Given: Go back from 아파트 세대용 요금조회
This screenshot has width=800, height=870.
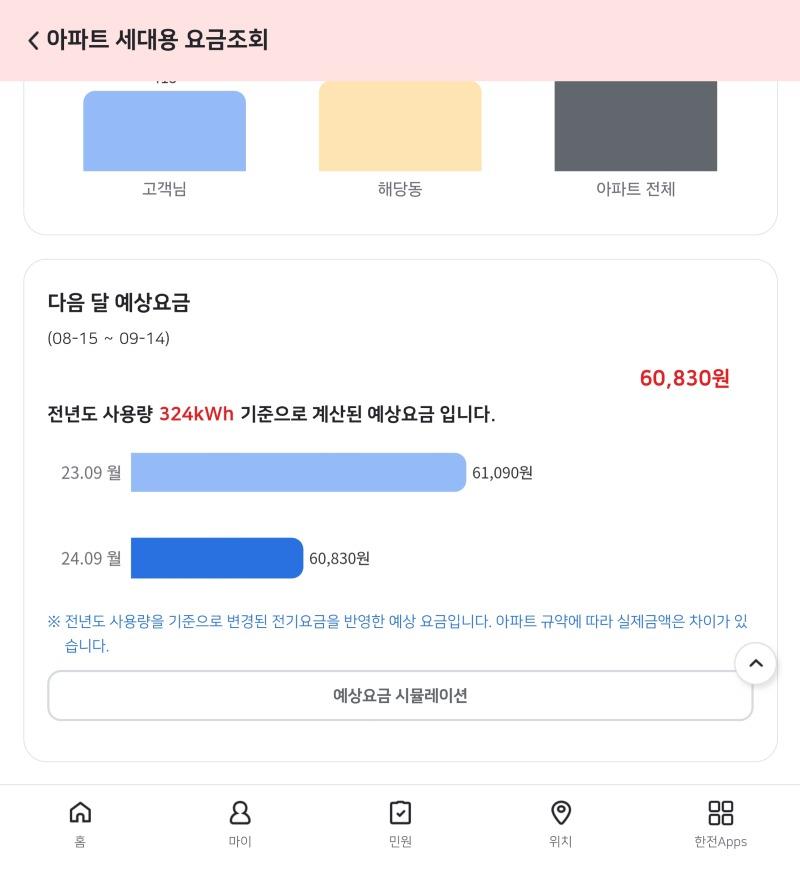Looking at the screenshot, I should click(x=34, y=40).
